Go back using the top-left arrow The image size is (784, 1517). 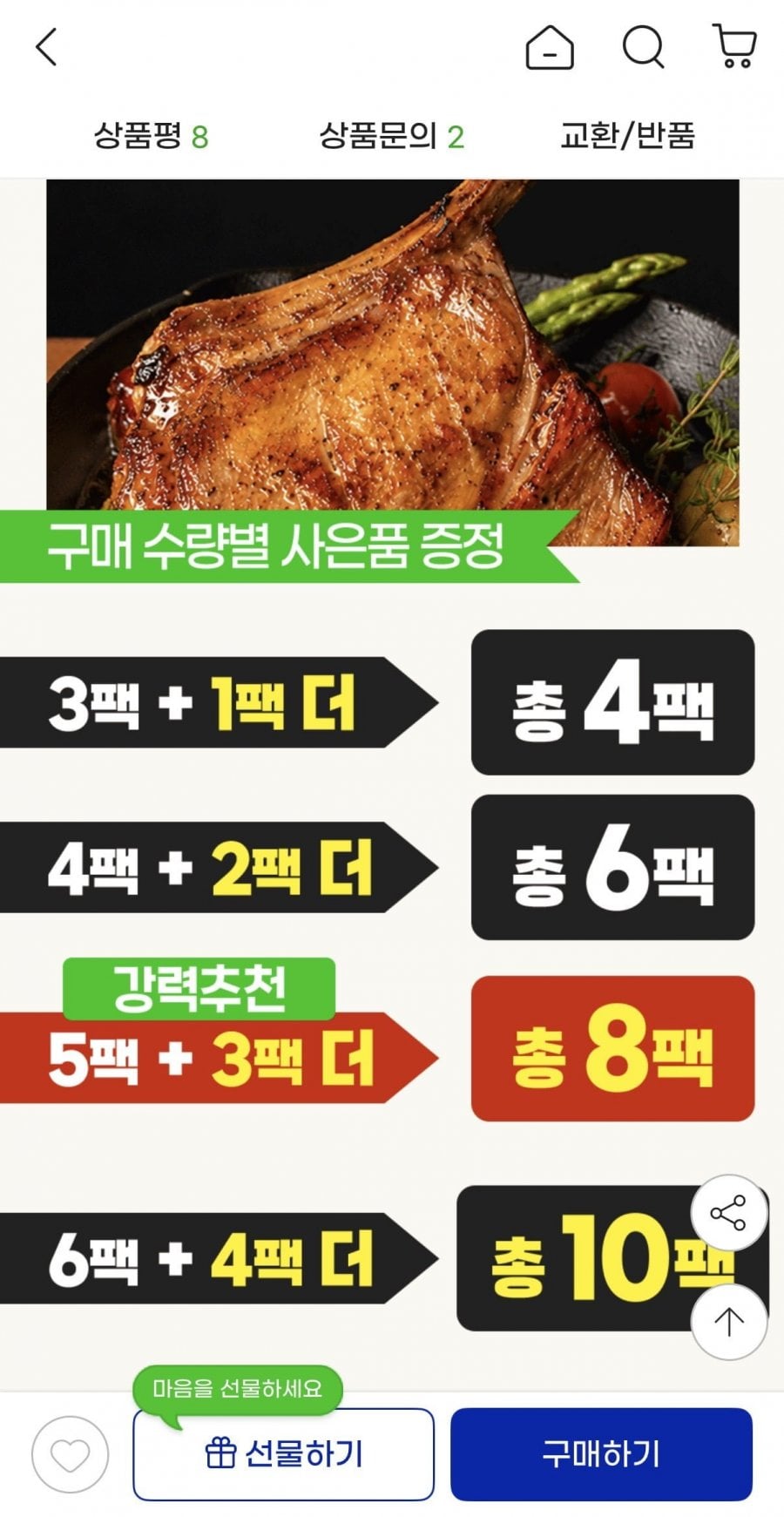point(46,47)
